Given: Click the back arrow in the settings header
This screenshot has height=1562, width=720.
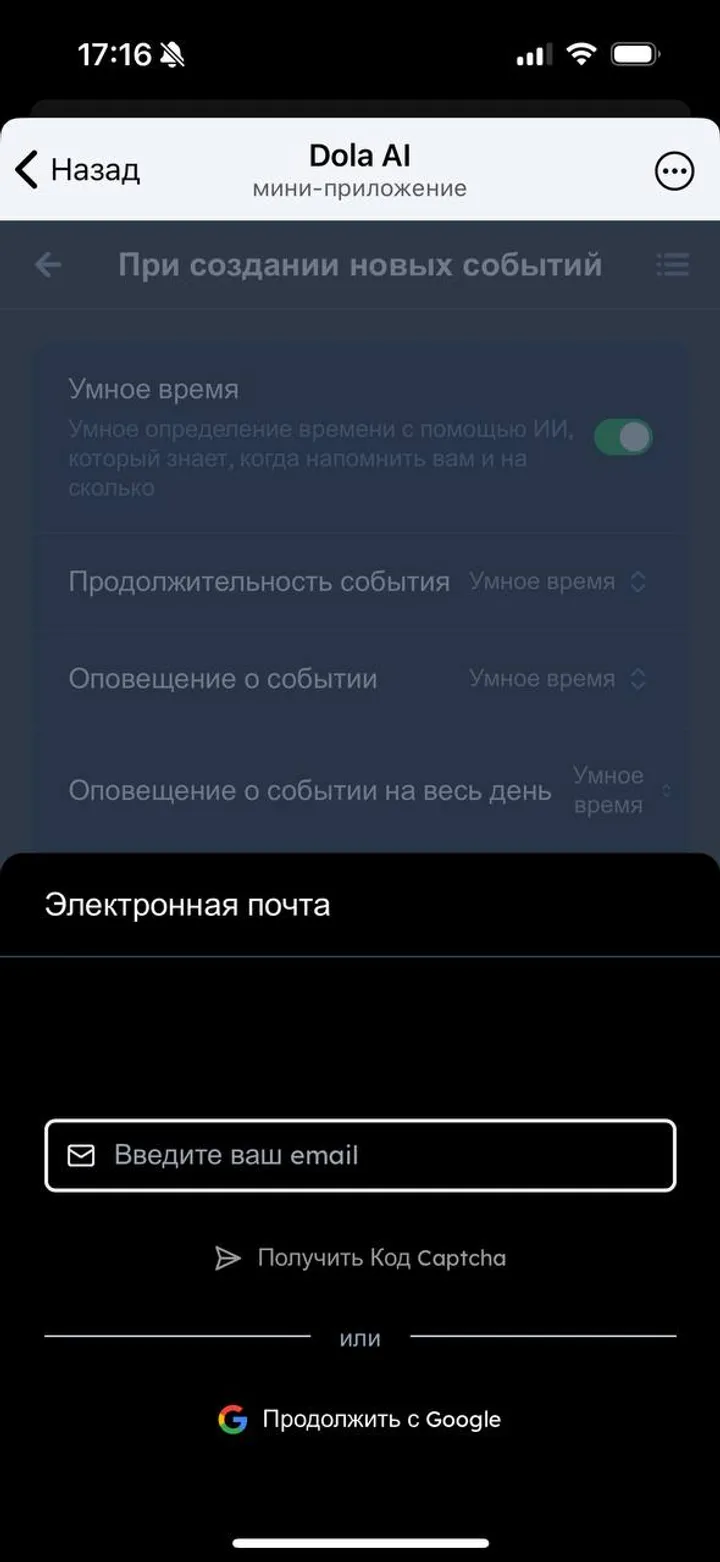Looking at the screenshot, I should pyautogui.click(x=47, y=265).
